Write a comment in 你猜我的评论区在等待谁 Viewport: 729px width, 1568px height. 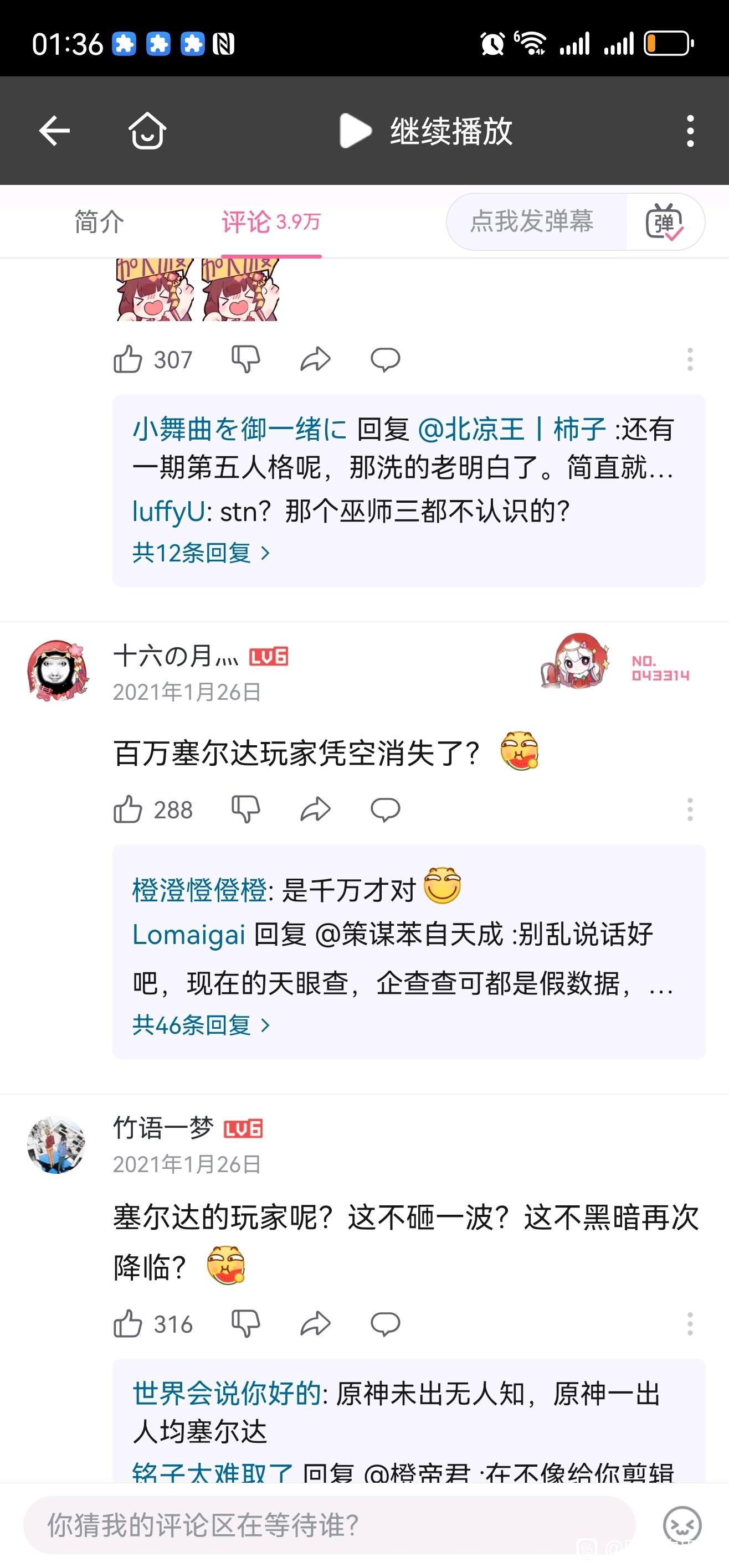click(x=329, y=1525)
